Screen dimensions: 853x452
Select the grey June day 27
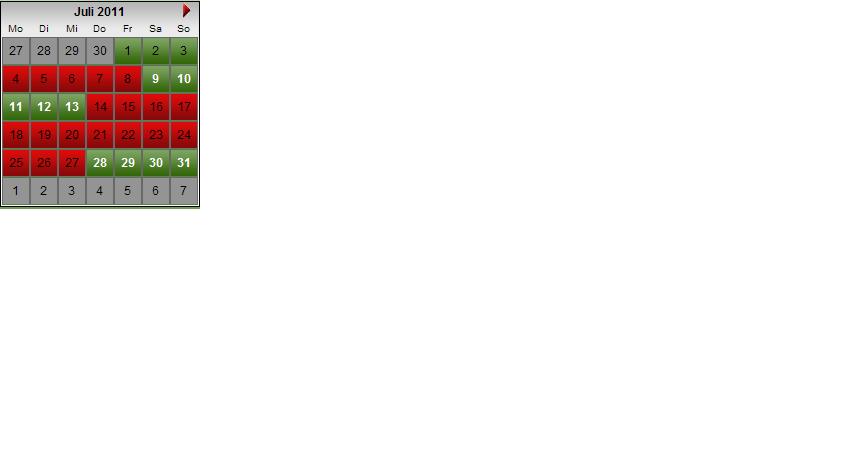15,50
